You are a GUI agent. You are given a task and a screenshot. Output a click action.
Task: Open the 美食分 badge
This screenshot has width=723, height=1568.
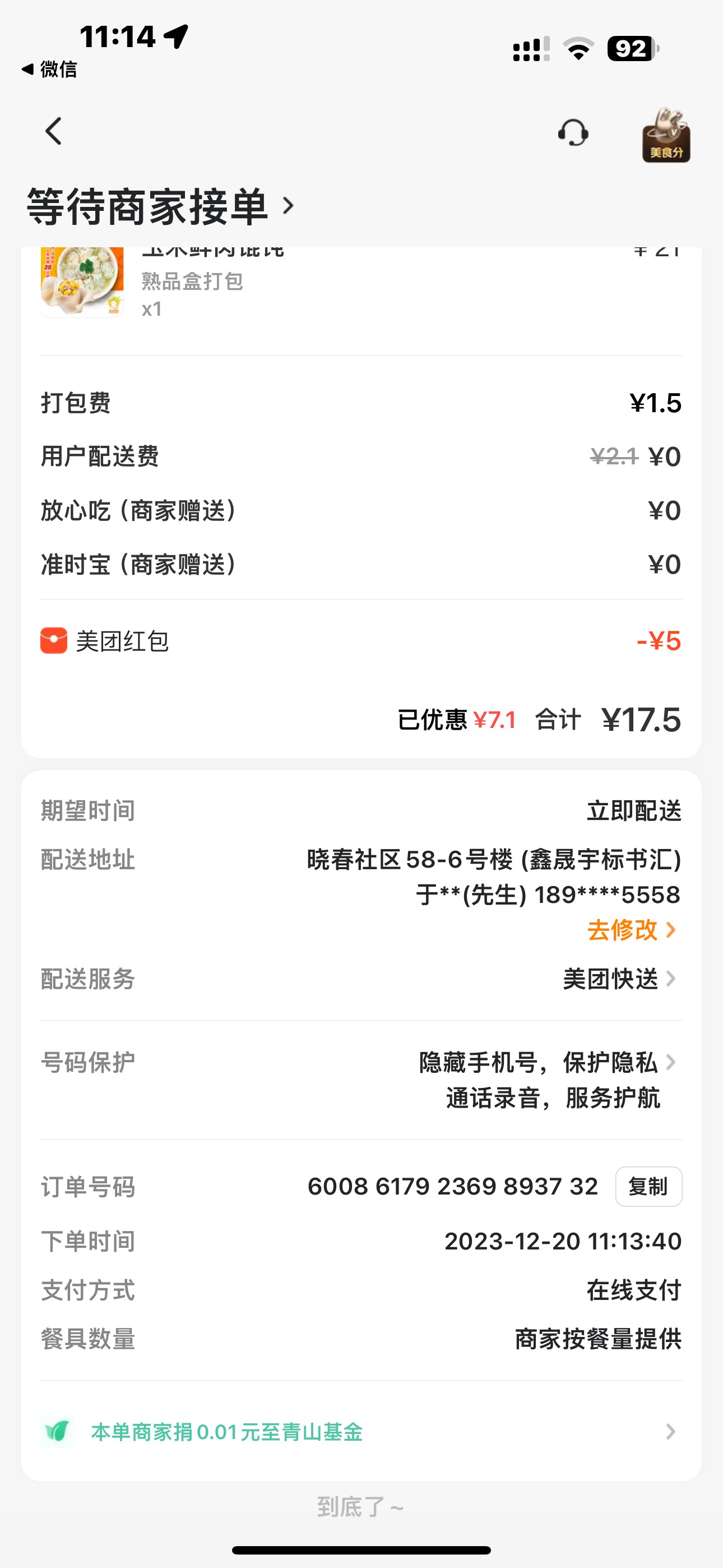click(666, 135)
